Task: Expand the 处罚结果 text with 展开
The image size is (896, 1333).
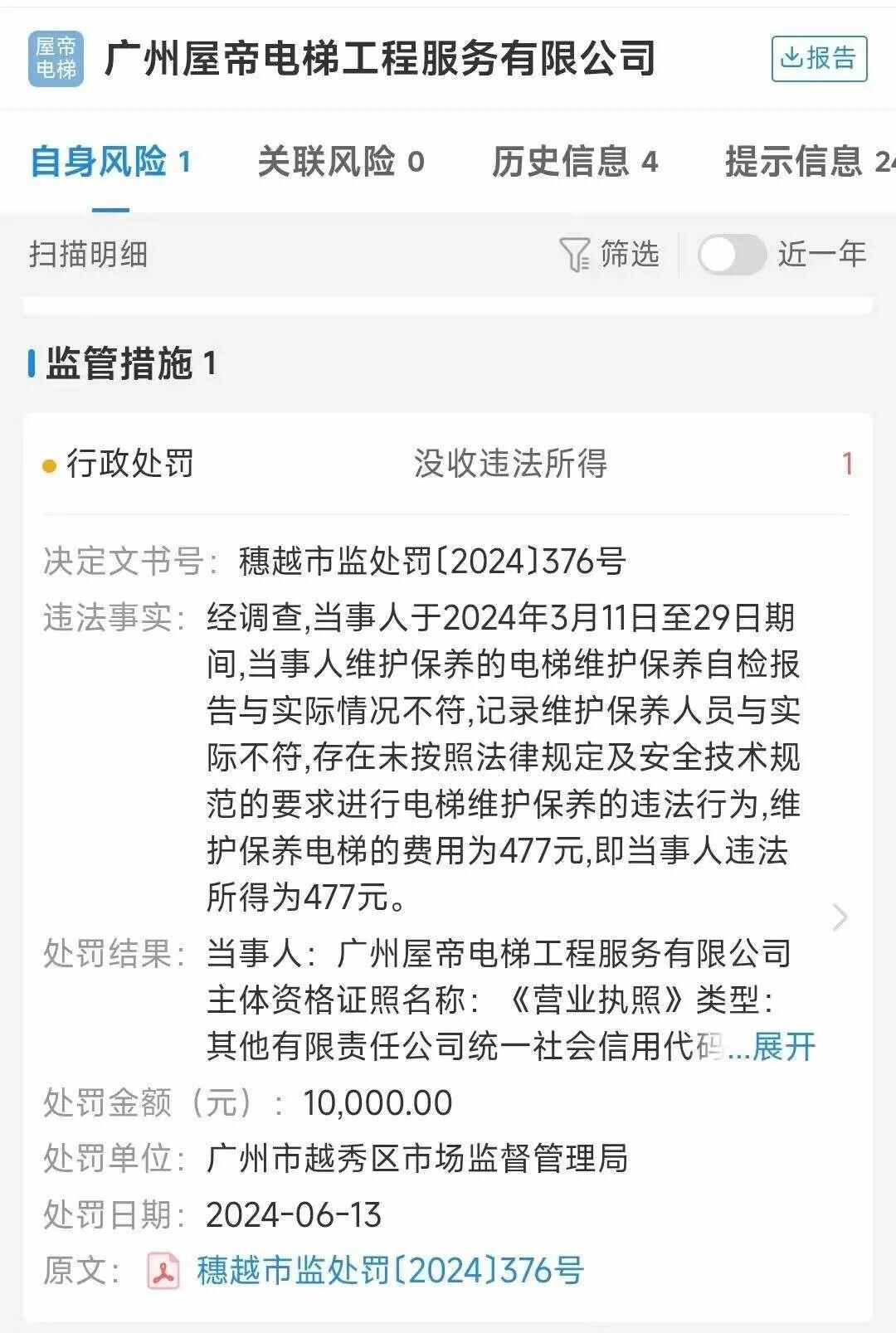Action: pos(783,1047)
